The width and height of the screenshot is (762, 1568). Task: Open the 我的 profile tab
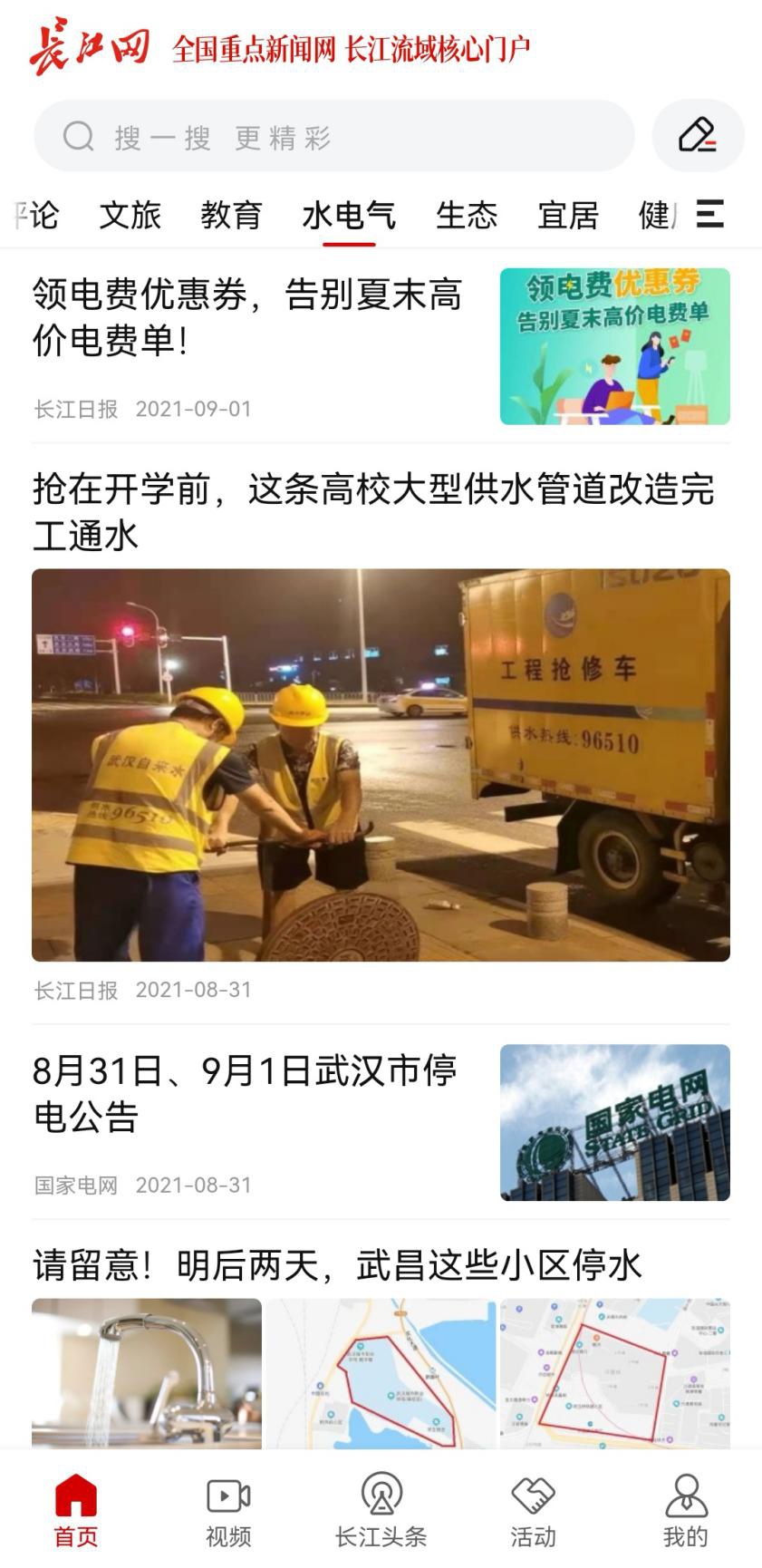pyautogui.click(x=686, y=1510)
